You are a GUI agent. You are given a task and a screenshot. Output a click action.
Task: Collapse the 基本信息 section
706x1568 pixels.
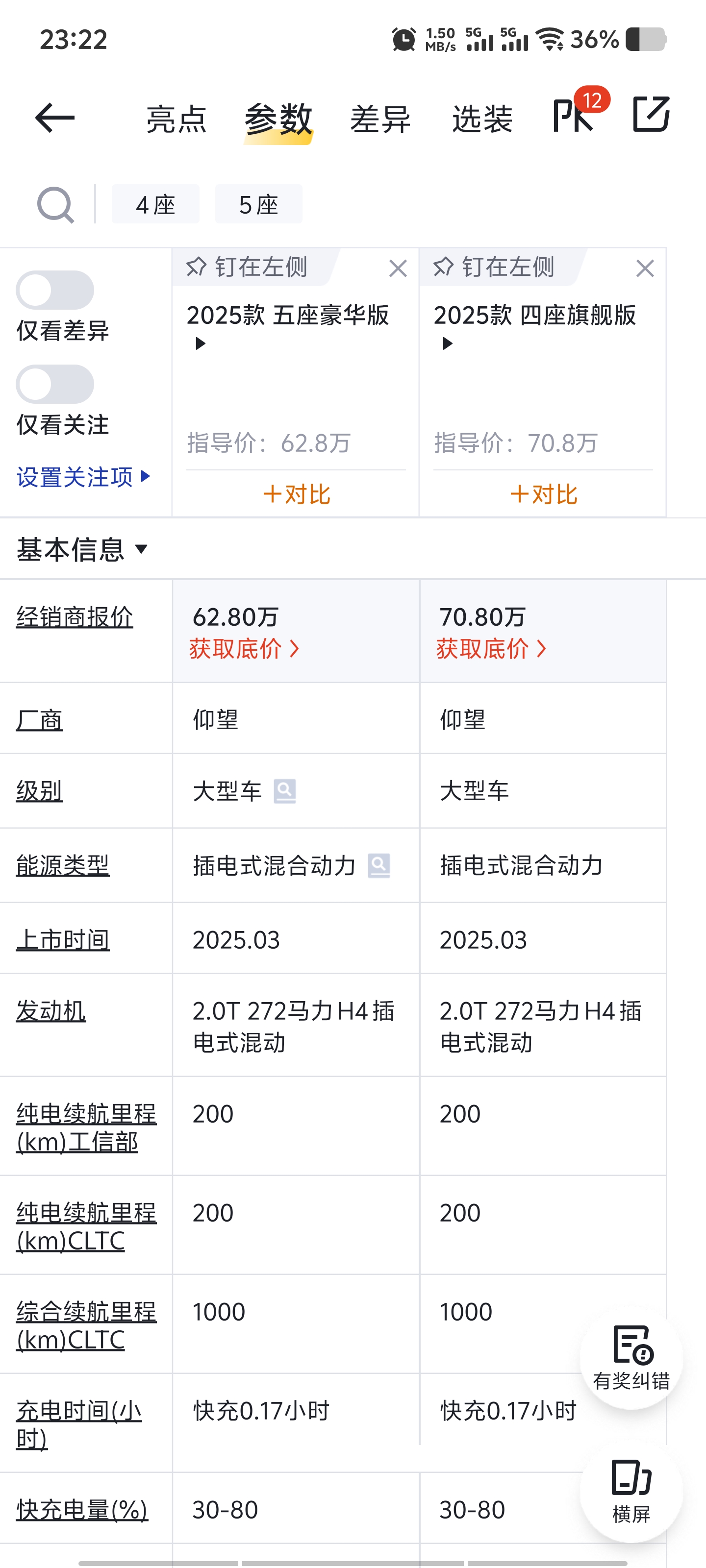[x=81, y=550]
